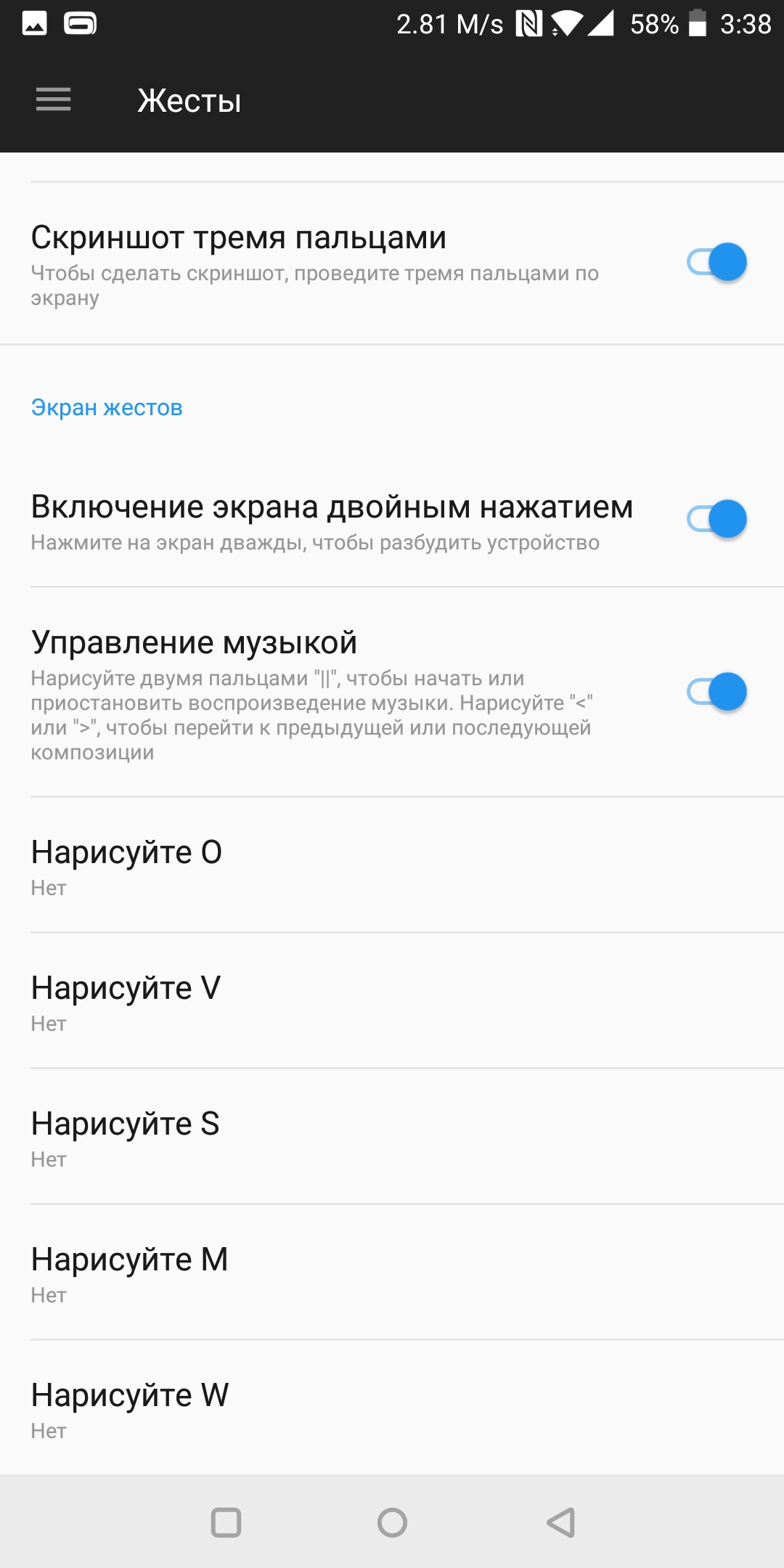784x1568 pixels.
Task: Switch off the Управление музыкой toggle
Action: (x=716, y=692)
